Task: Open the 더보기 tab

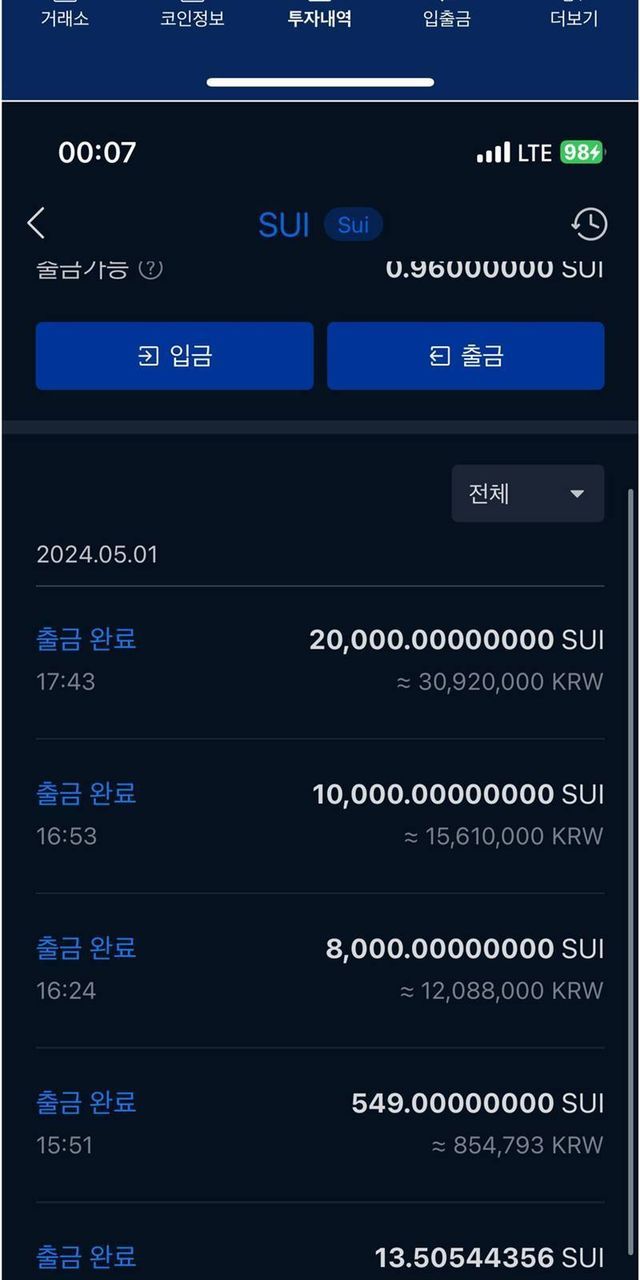Action: [x=574, y=18]
